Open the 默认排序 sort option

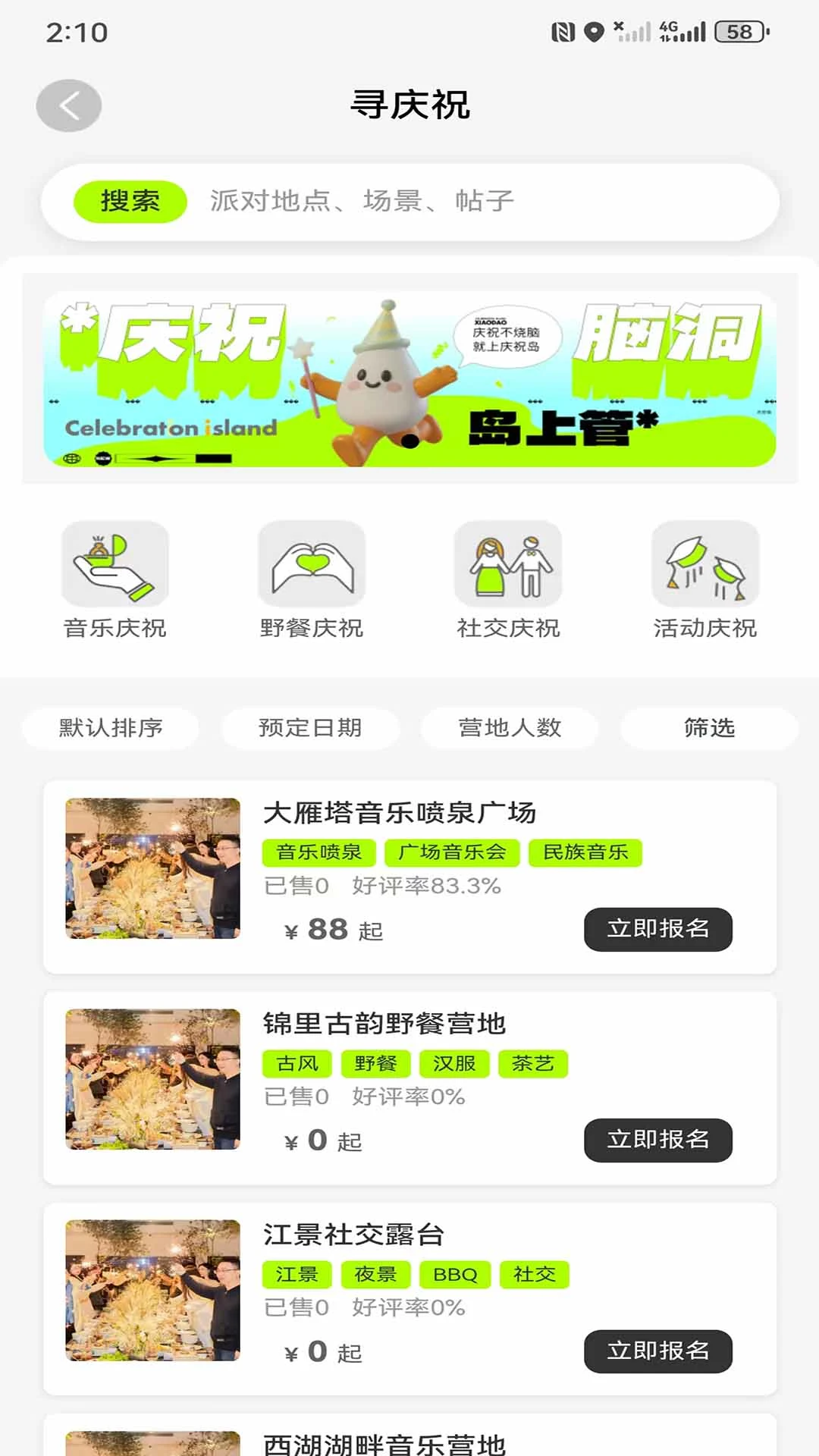pyautogui.click(x=111, y=728)
